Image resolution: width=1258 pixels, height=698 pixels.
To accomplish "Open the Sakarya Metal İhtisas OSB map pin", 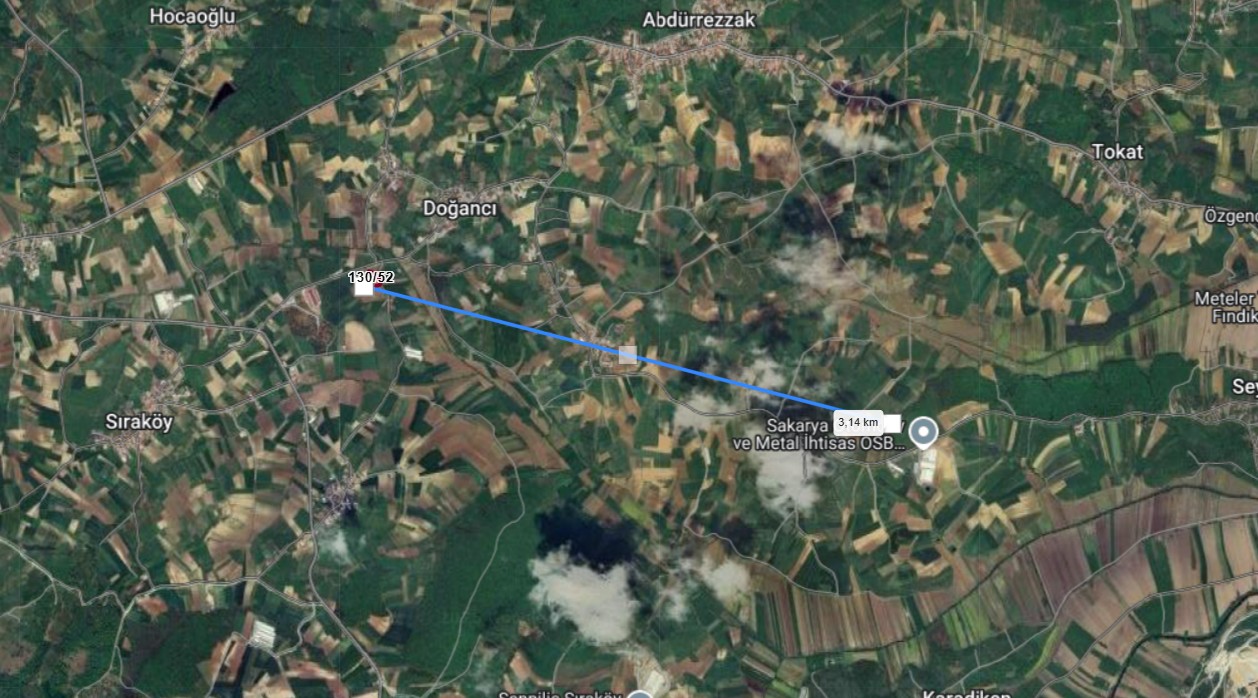I will coord(925,432).
